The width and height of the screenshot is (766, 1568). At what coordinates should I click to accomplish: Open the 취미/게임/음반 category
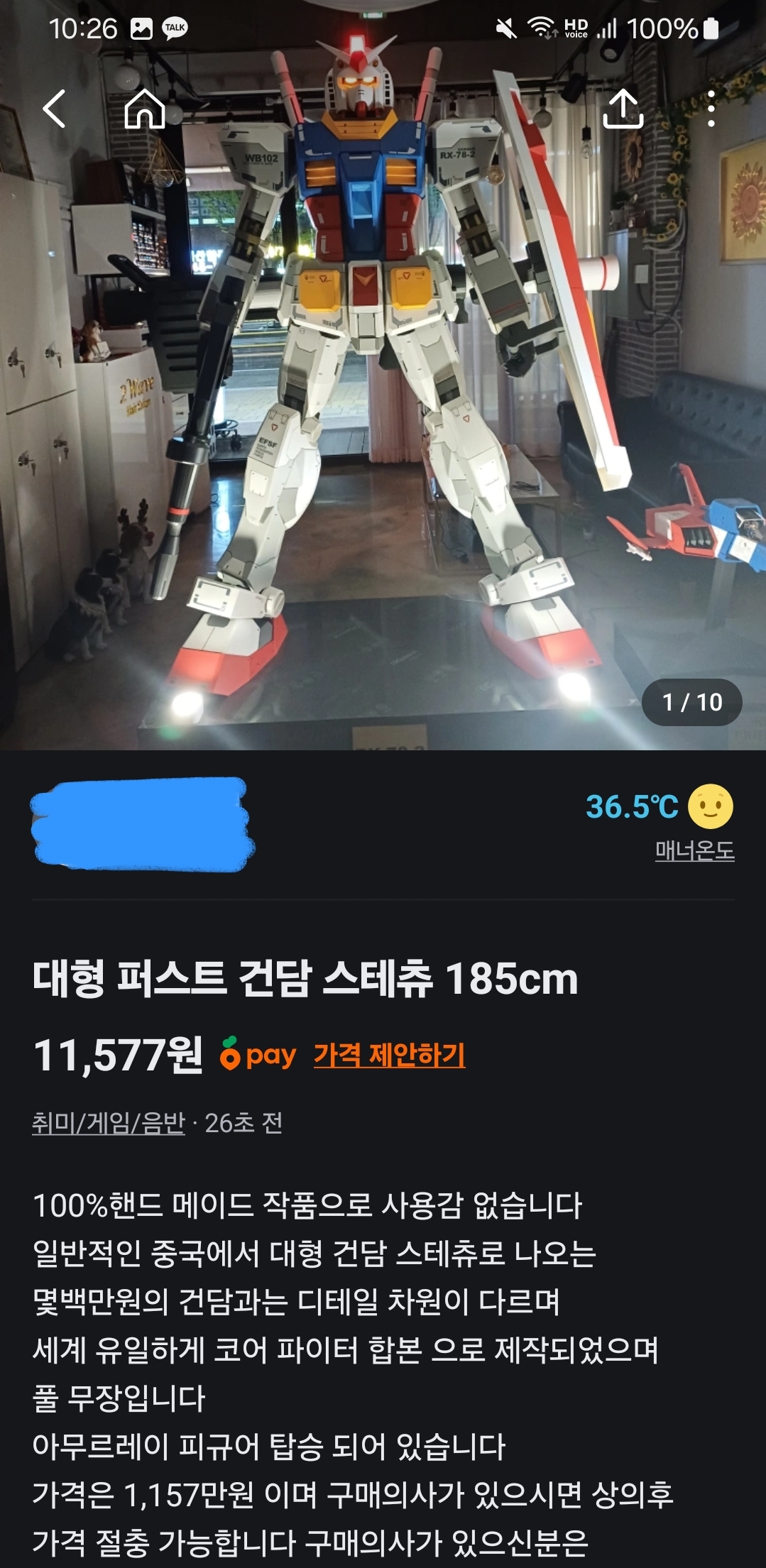pos(108,1123)
